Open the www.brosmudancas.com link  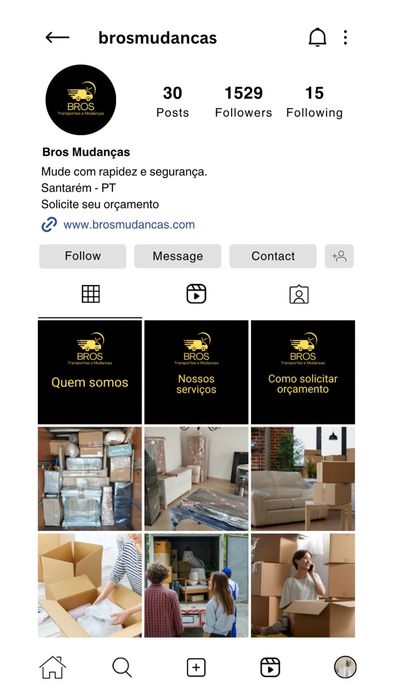129,224
